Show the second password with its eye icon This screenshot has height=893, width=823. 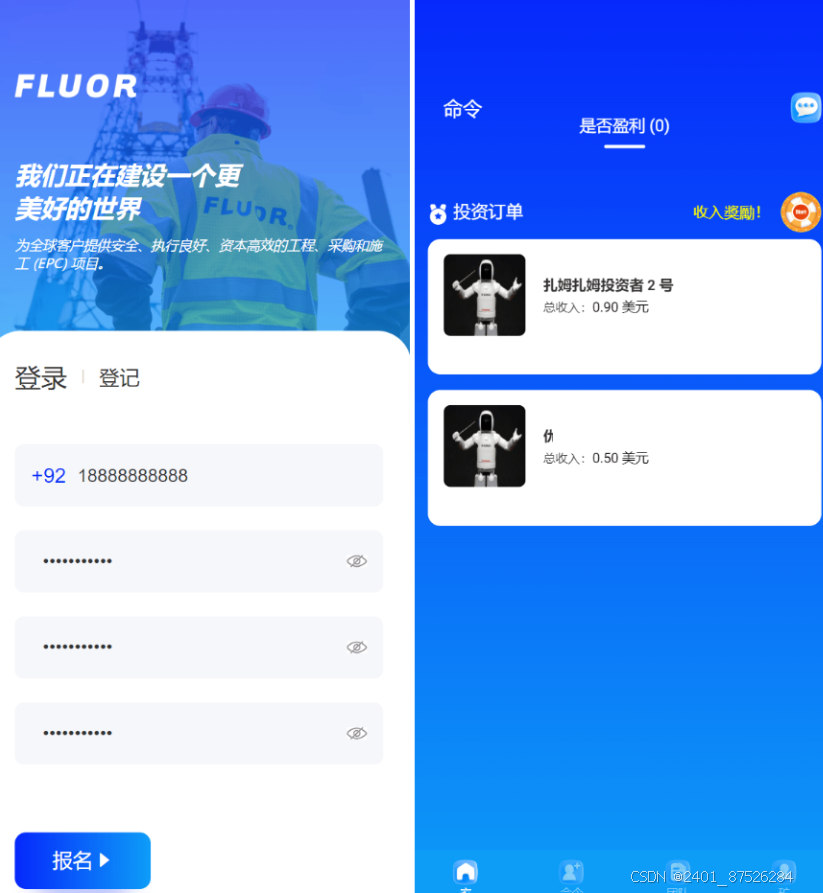357,647
